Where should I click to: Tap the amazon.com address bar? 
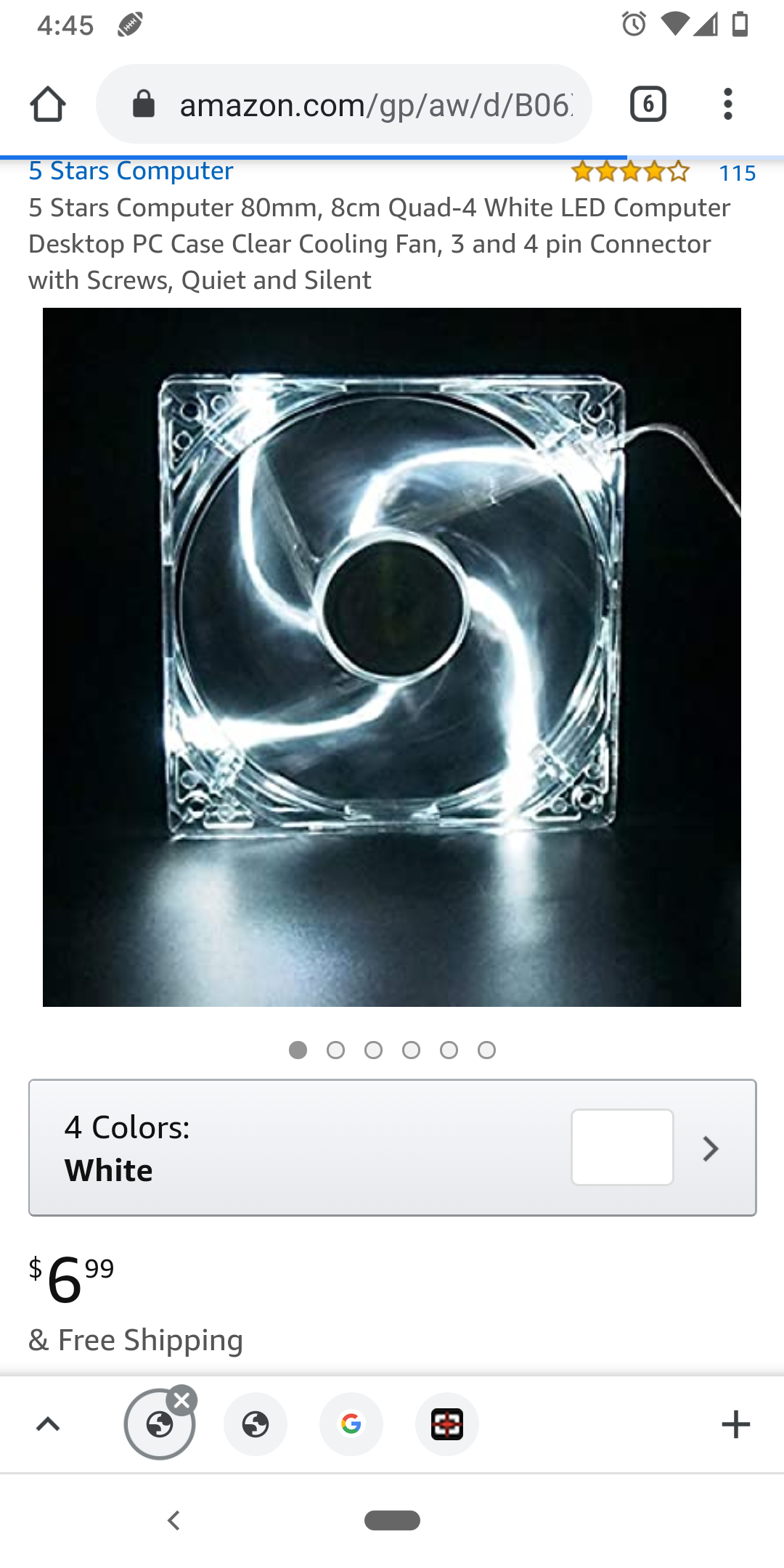[344, 104]
